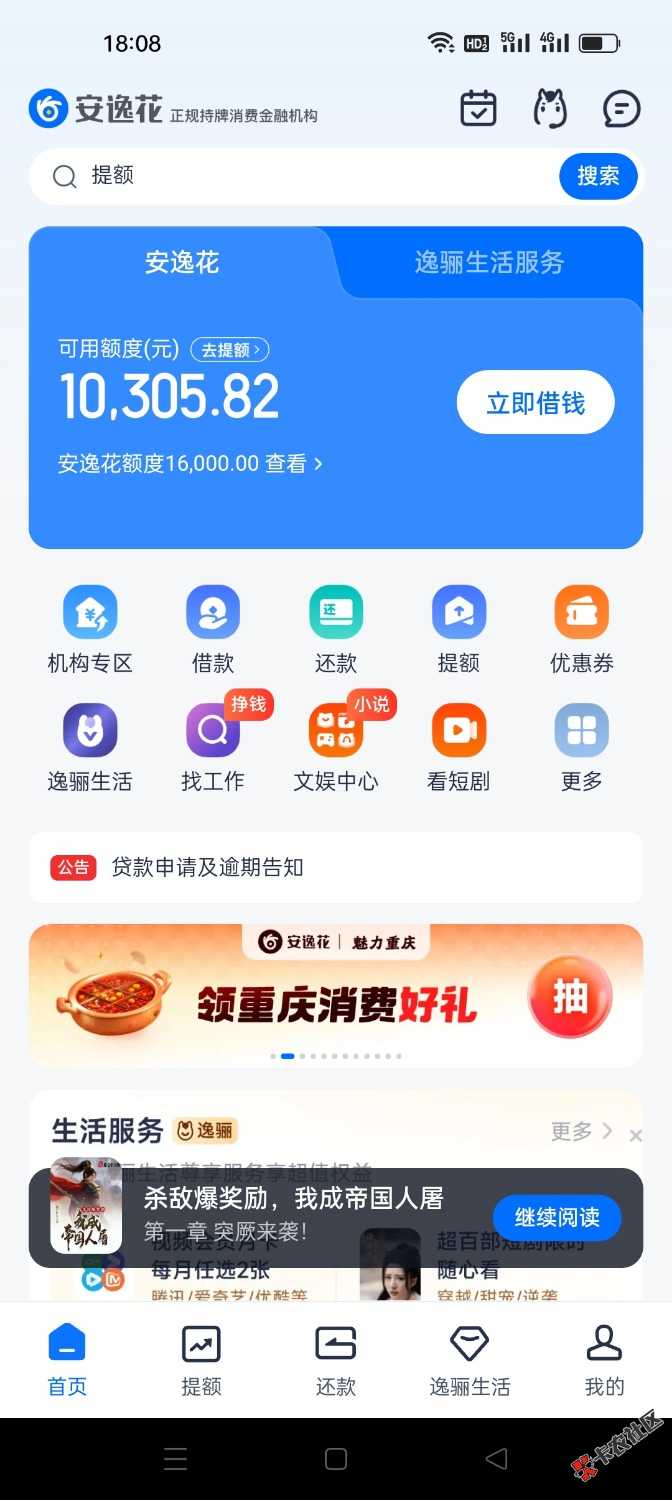Viewport: 672px width, 1500px height.
Task: Open the 优惠券 coupons shortcut
Action: point(581,630)
